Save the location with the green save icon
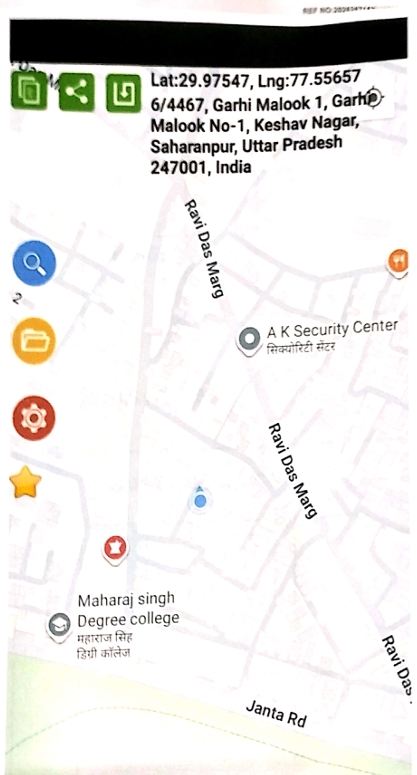 [x=124, y=93]
